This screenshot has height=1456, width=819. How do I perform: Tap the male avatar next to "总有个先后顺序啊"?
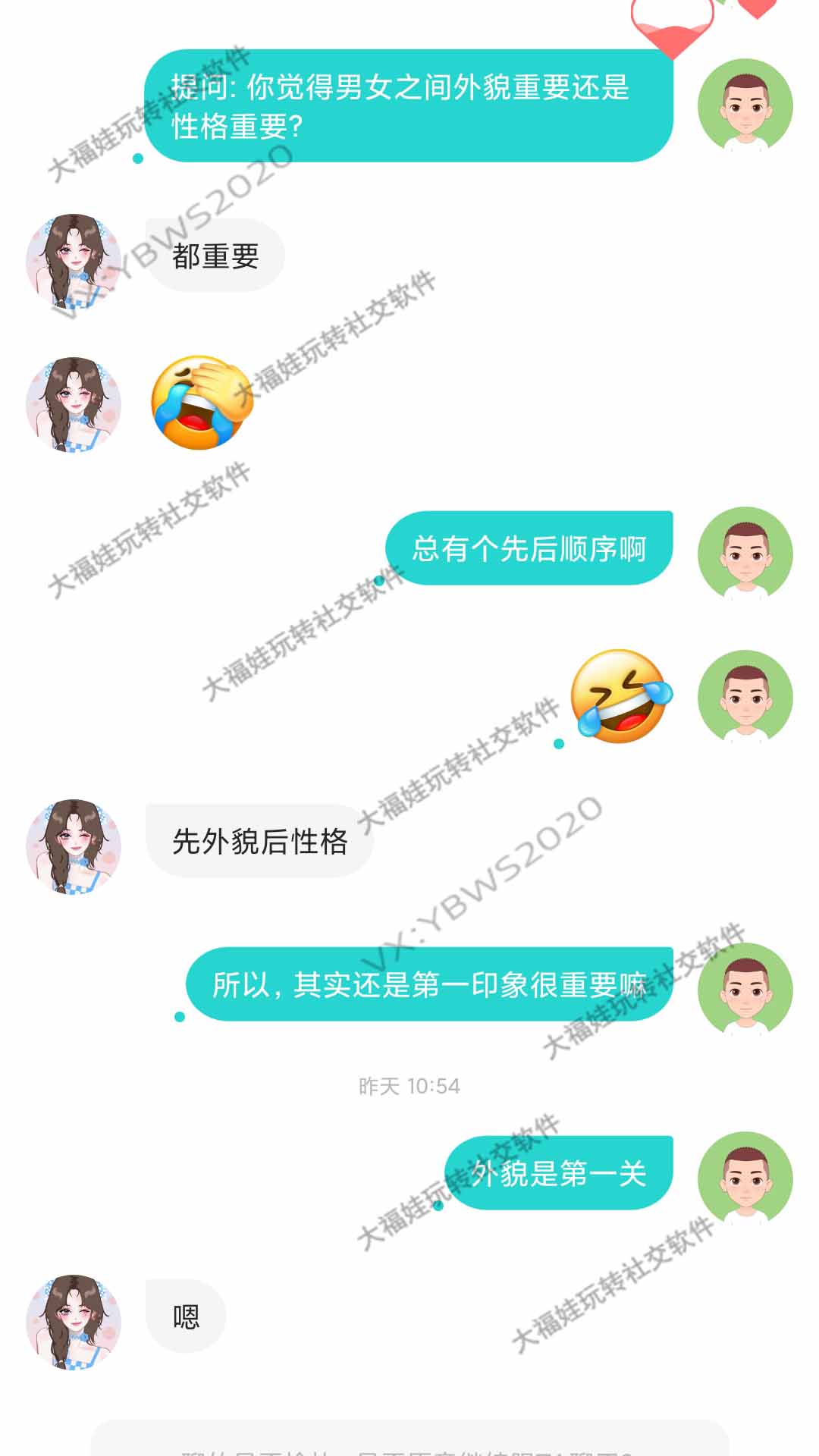(x=745, y=554)
